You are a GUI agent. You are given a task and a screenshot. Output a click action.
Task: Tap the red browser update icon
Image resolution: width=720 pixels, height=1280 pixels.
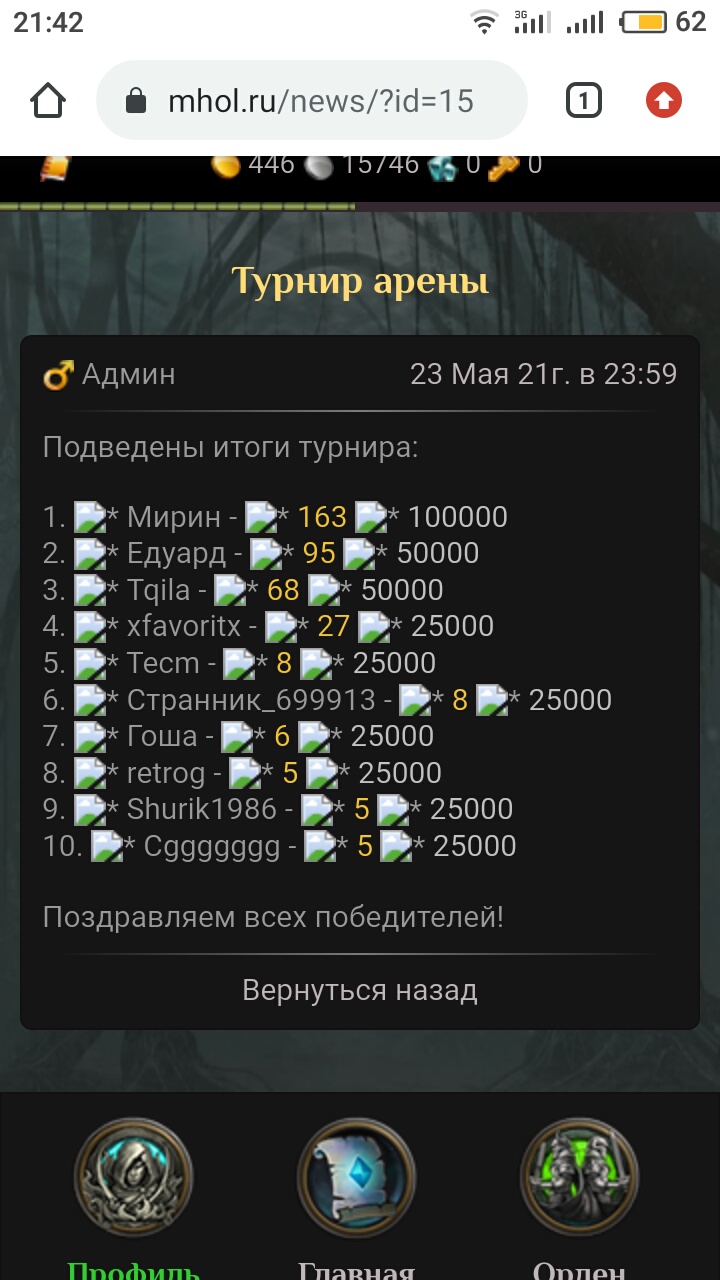point(664,100)
